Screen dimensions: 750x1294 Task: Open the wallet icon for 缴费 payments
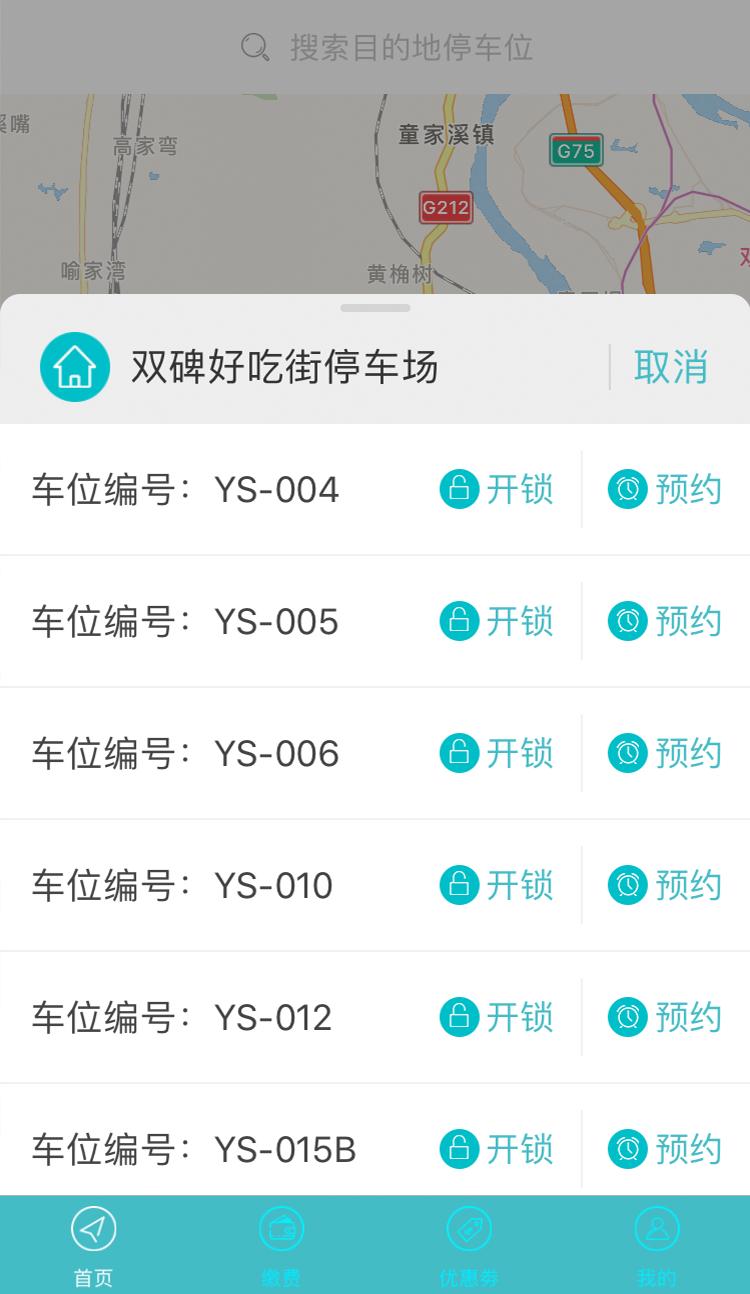pos(281,1228)
